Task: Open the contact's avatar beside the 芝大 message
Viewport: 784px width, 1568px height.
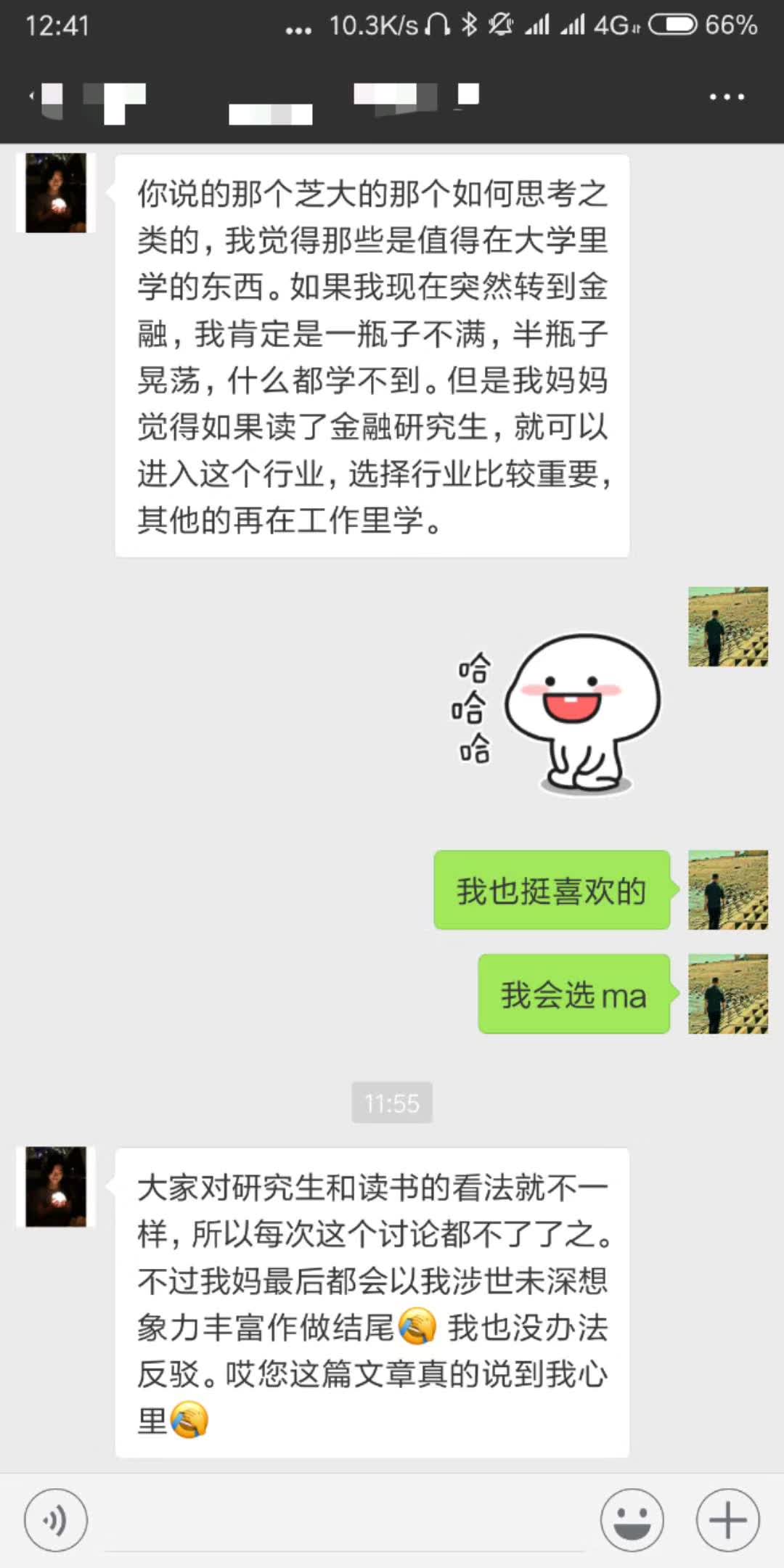Action: (56, 193)
